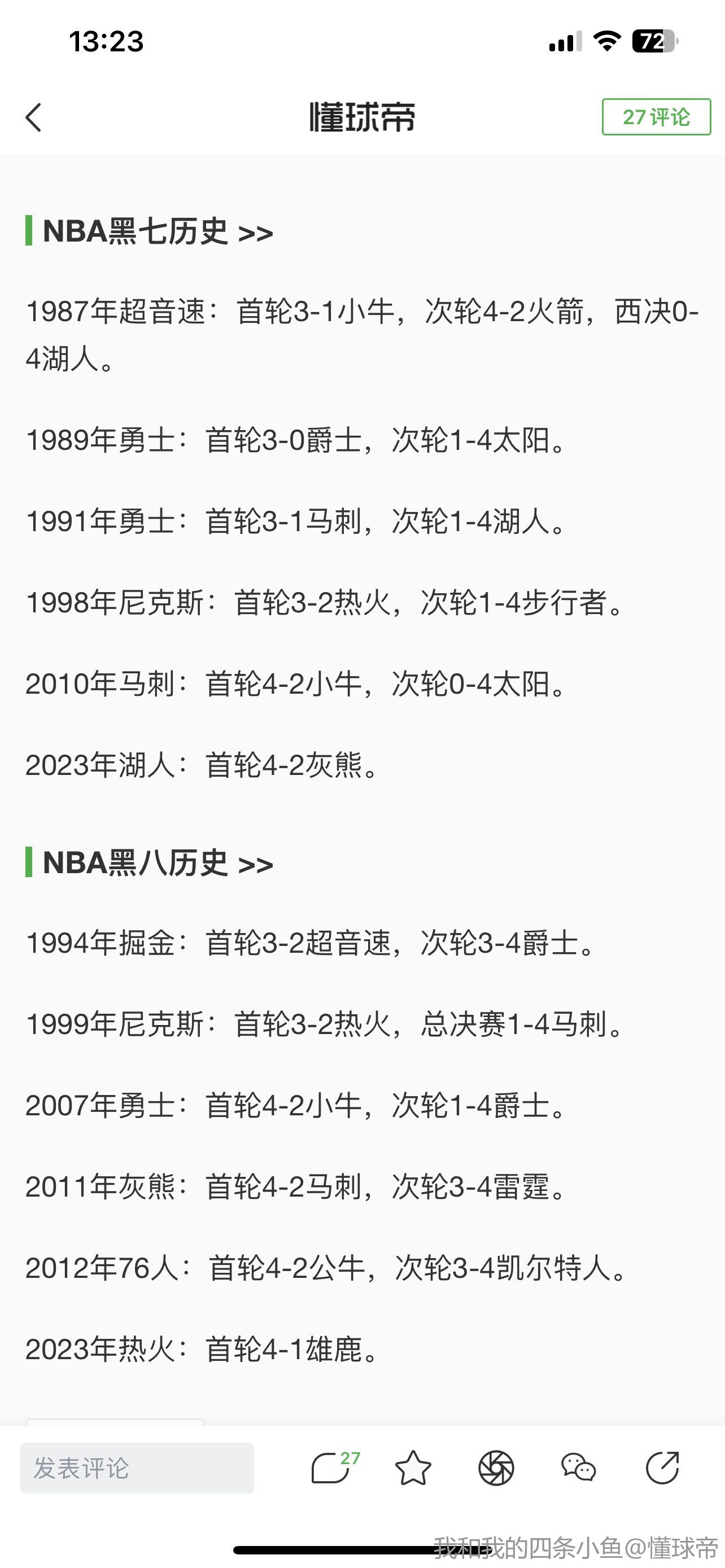This screenshot has height=1568, width=725.
Task: Share the article to WeChat
Action: tap(578, 1468)
